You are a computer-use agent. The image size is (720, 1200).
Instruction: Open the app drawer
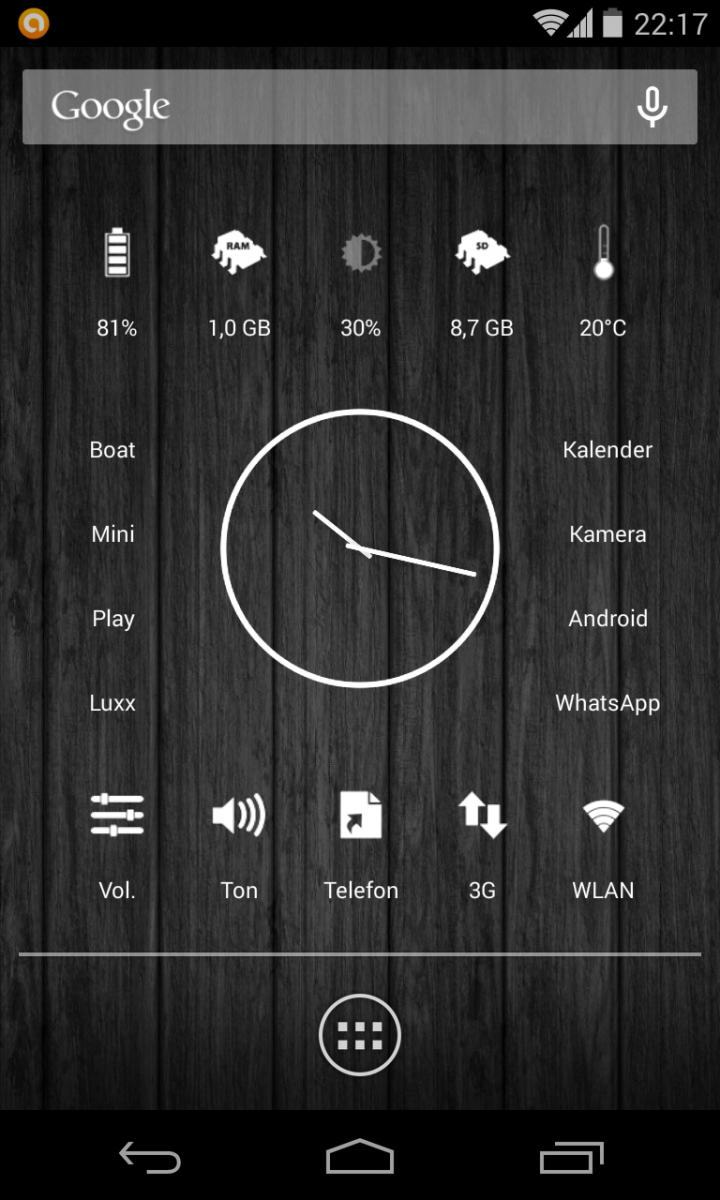(360, 1036)
